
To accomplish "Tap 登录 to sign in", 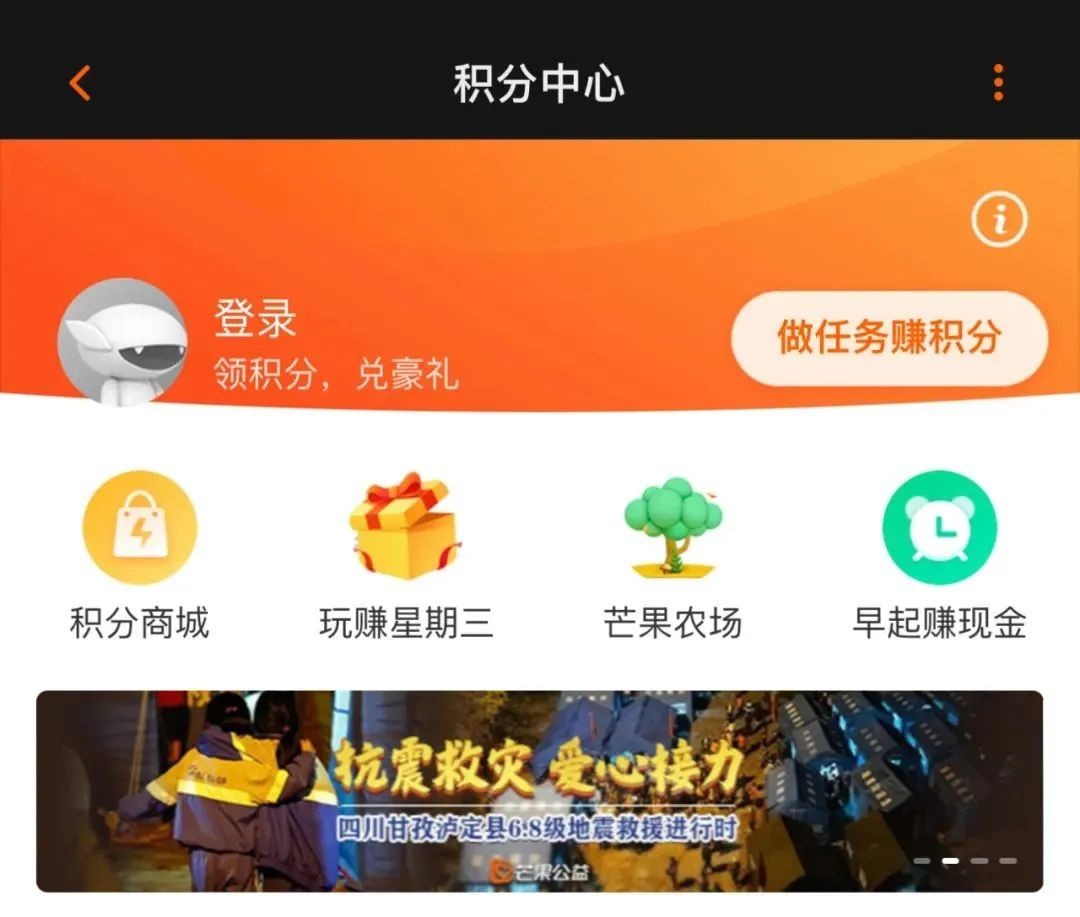I will tap(255, 319).
